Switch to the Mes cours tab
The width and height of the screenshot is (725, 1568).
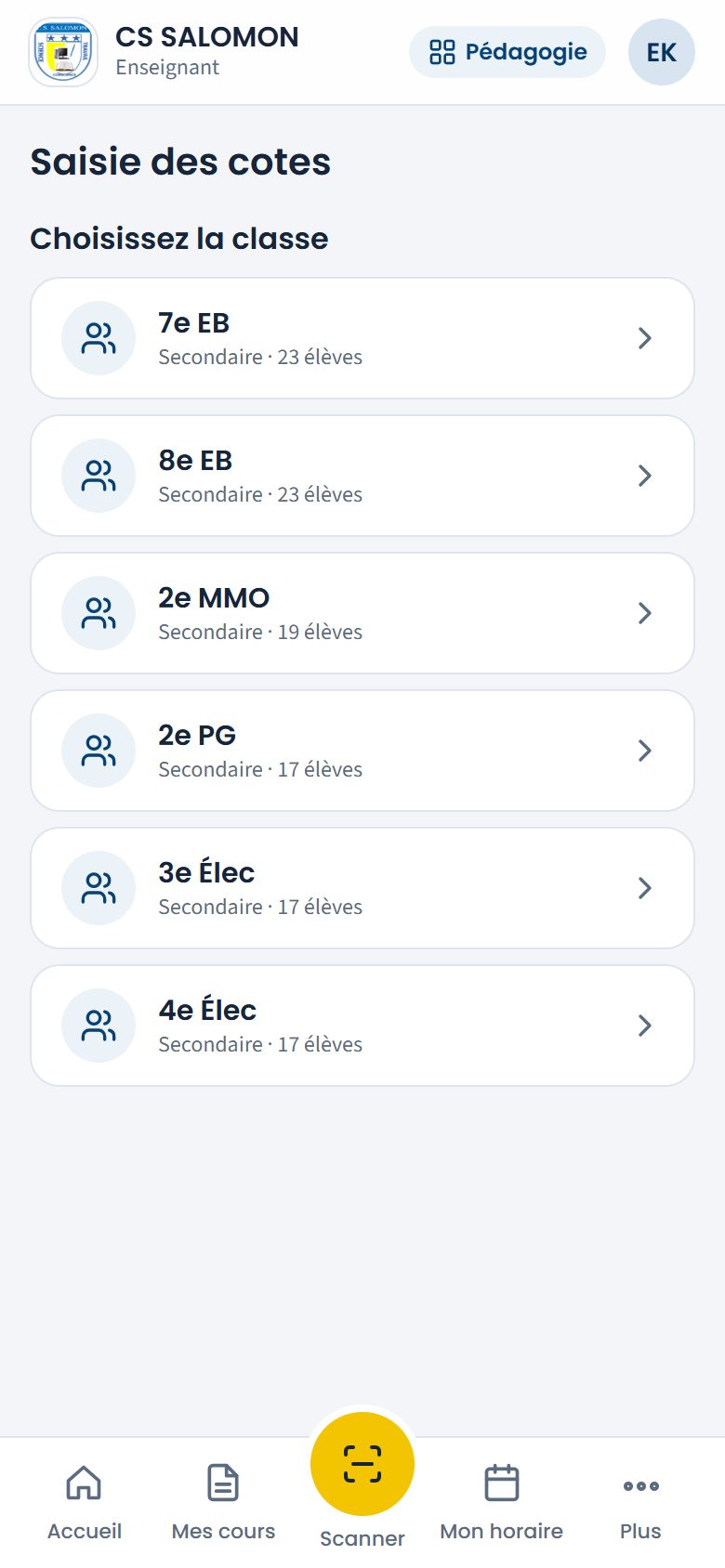pos(223,1502)
